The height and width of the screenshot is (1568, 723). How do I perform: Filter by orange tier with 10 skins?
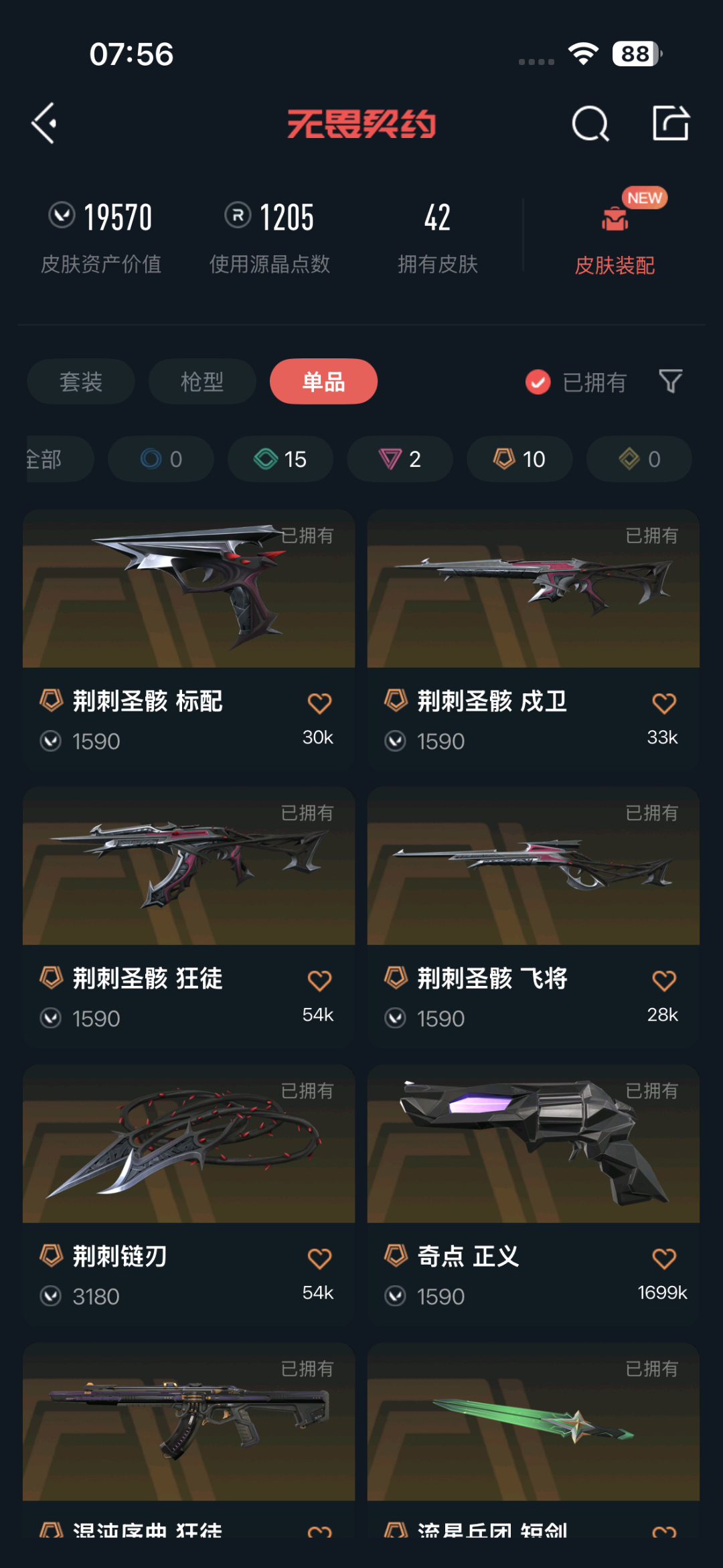click(x=519, y=459)
